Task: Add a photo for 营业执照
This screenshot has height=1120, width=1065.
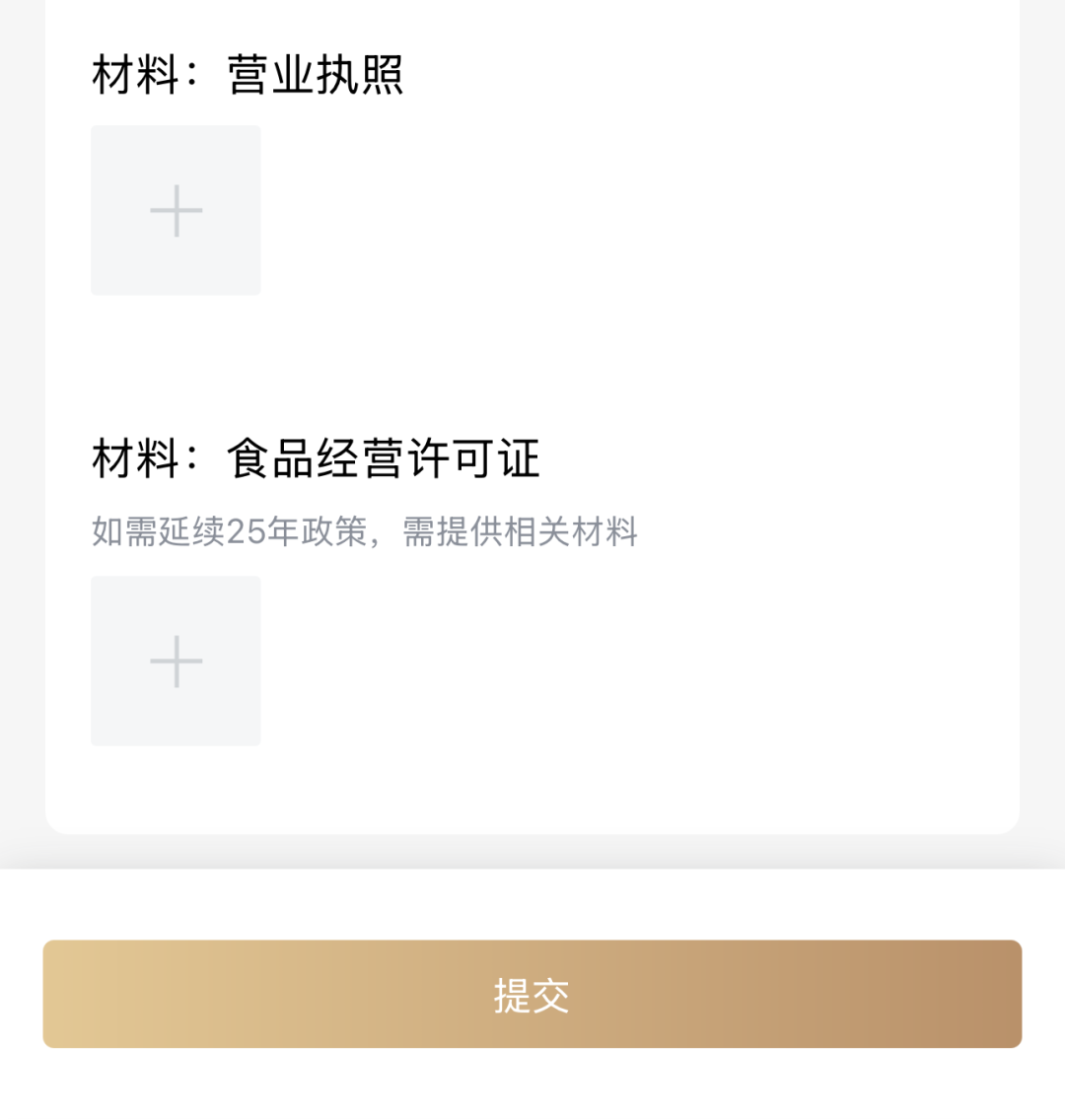Action: tap(176, 210)
